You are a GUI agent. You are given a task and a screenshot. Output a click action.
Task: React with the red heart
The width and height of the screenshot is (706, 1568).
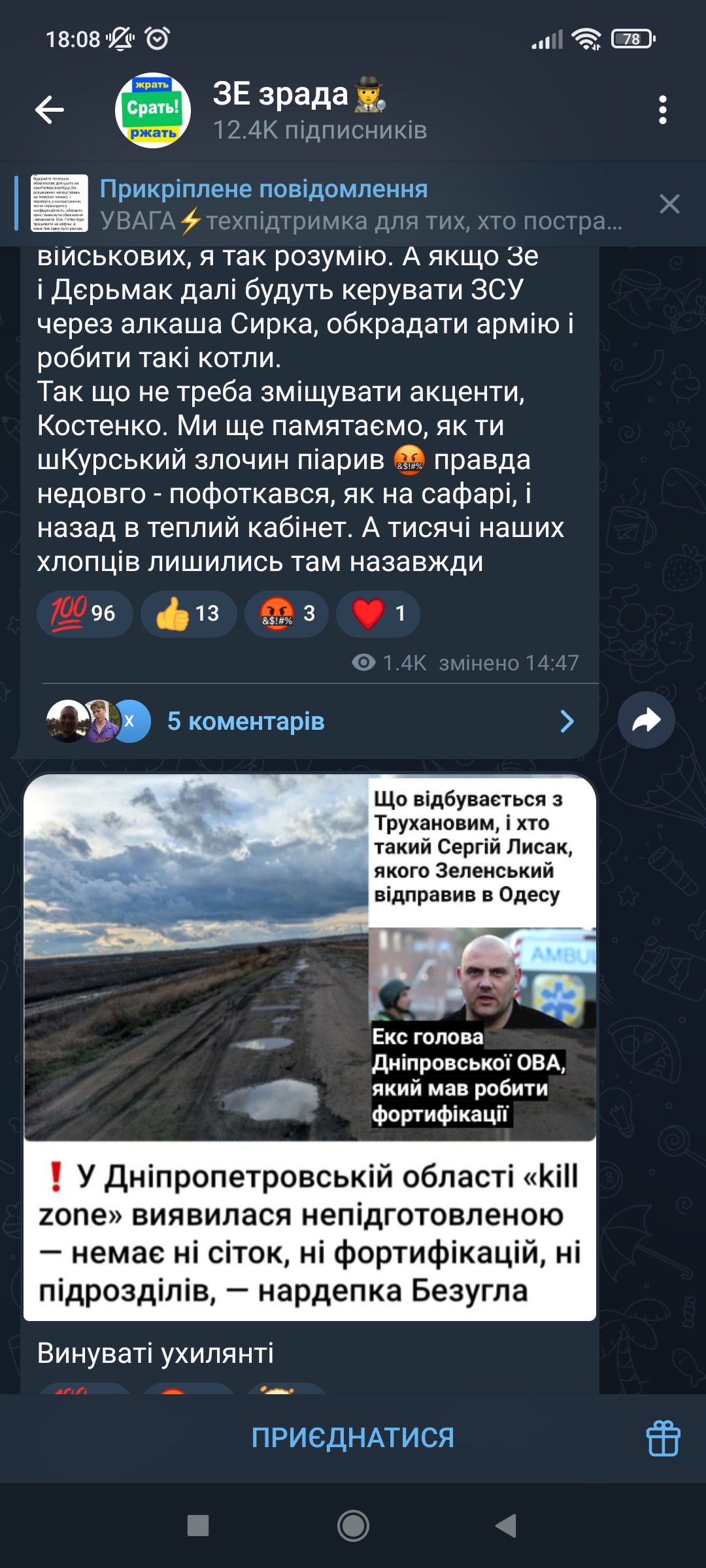(378, 613)
